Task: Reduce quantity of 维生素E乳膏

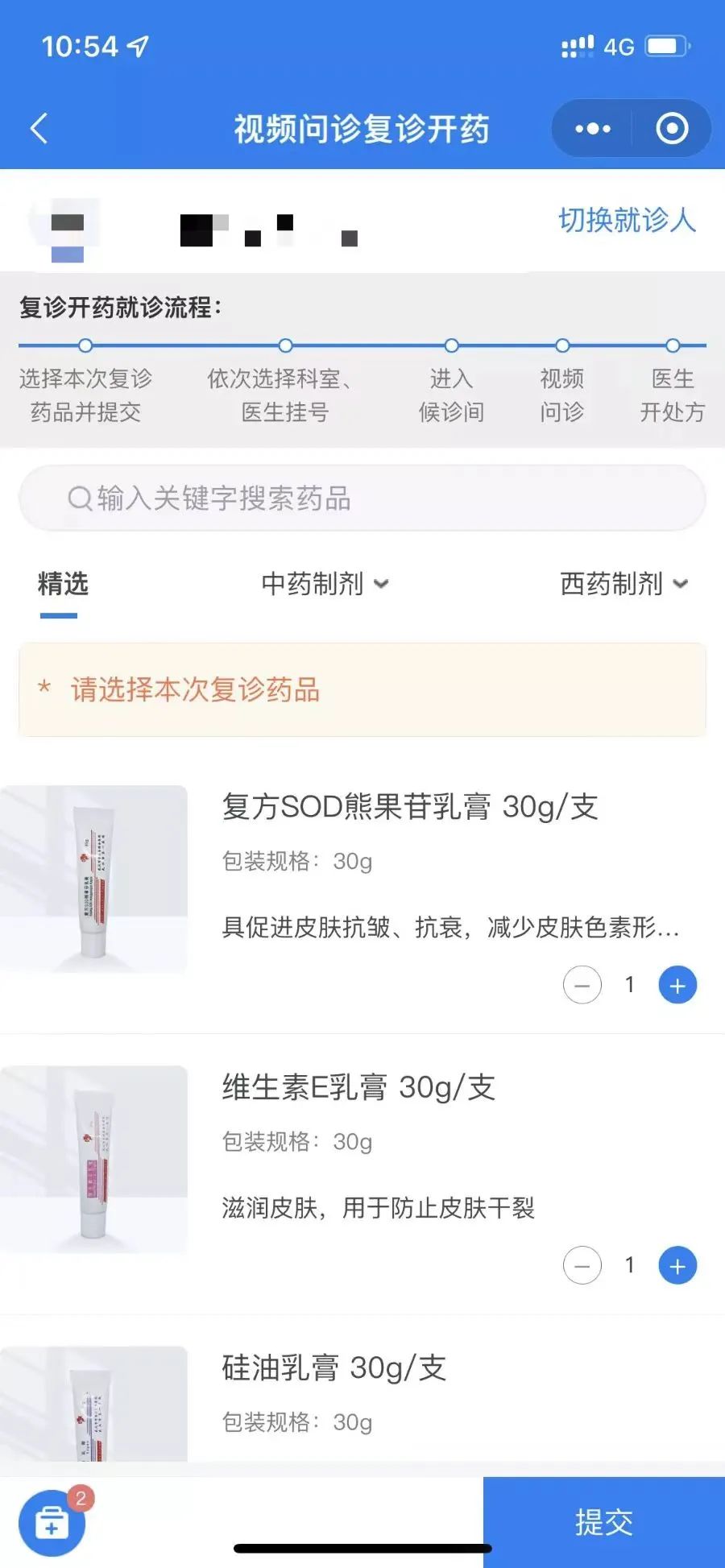Action: [582, 1265]
